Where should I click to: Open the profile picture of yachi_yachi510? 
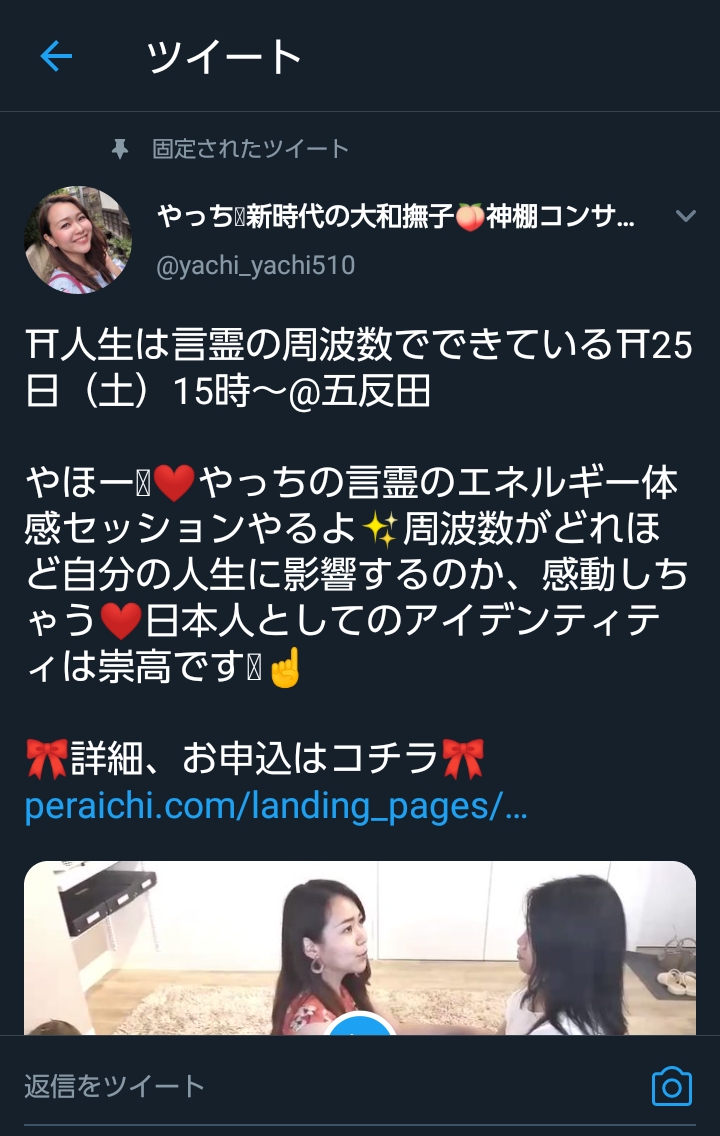[78, 240]
